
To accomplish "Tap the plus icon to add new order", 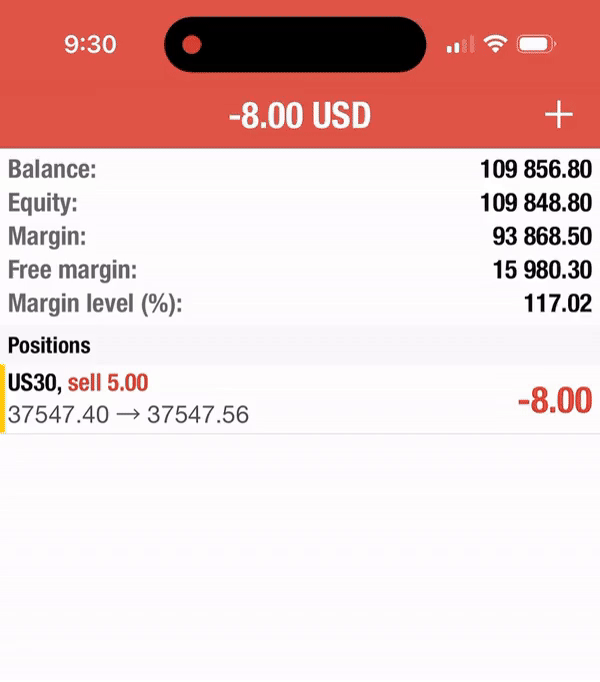I will pos(558,116).
